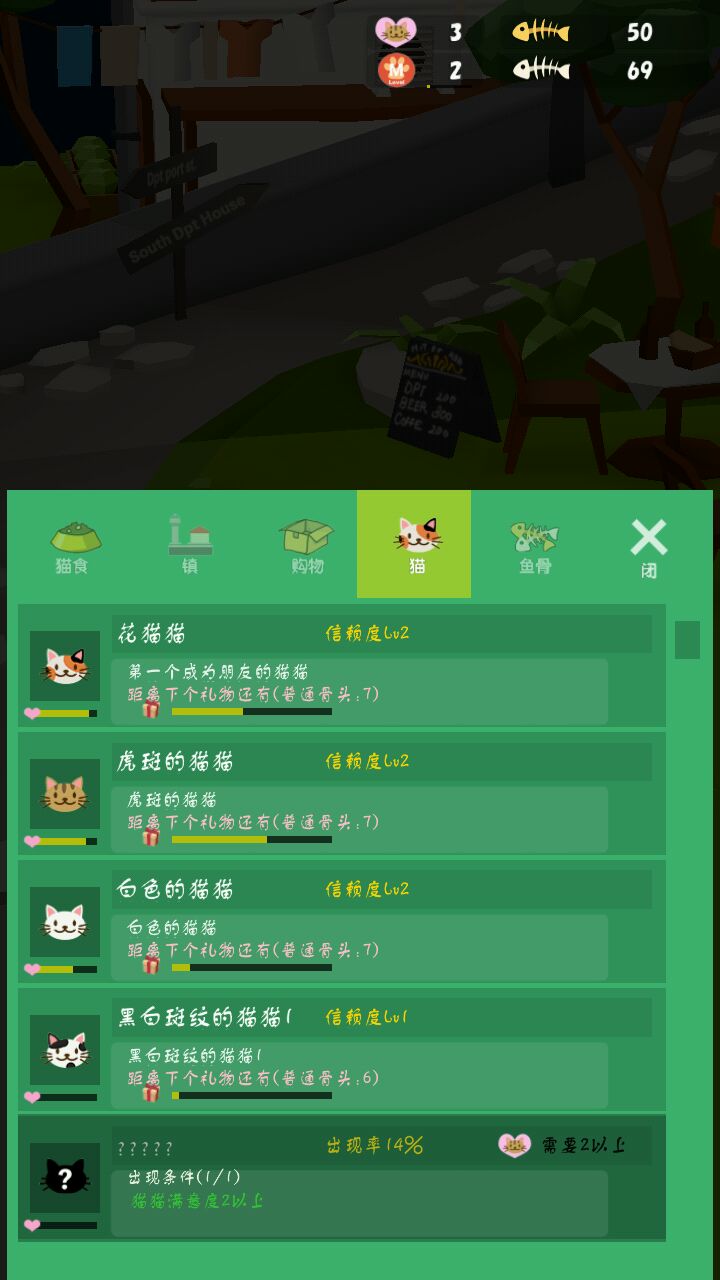
Task: Select the 购物 tab
Action: click(307, 545)
